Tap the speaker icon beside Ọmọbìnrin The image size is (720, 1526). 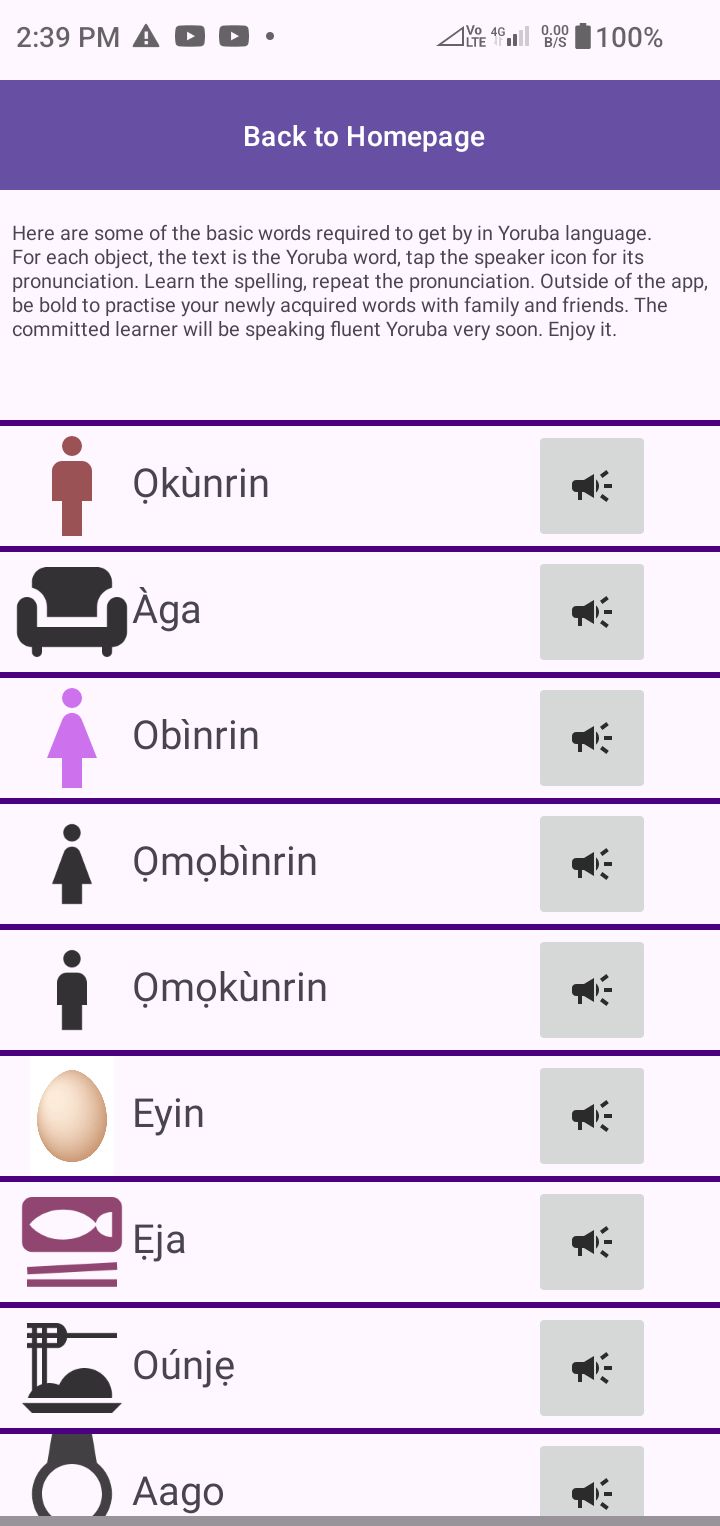[591, 864]
